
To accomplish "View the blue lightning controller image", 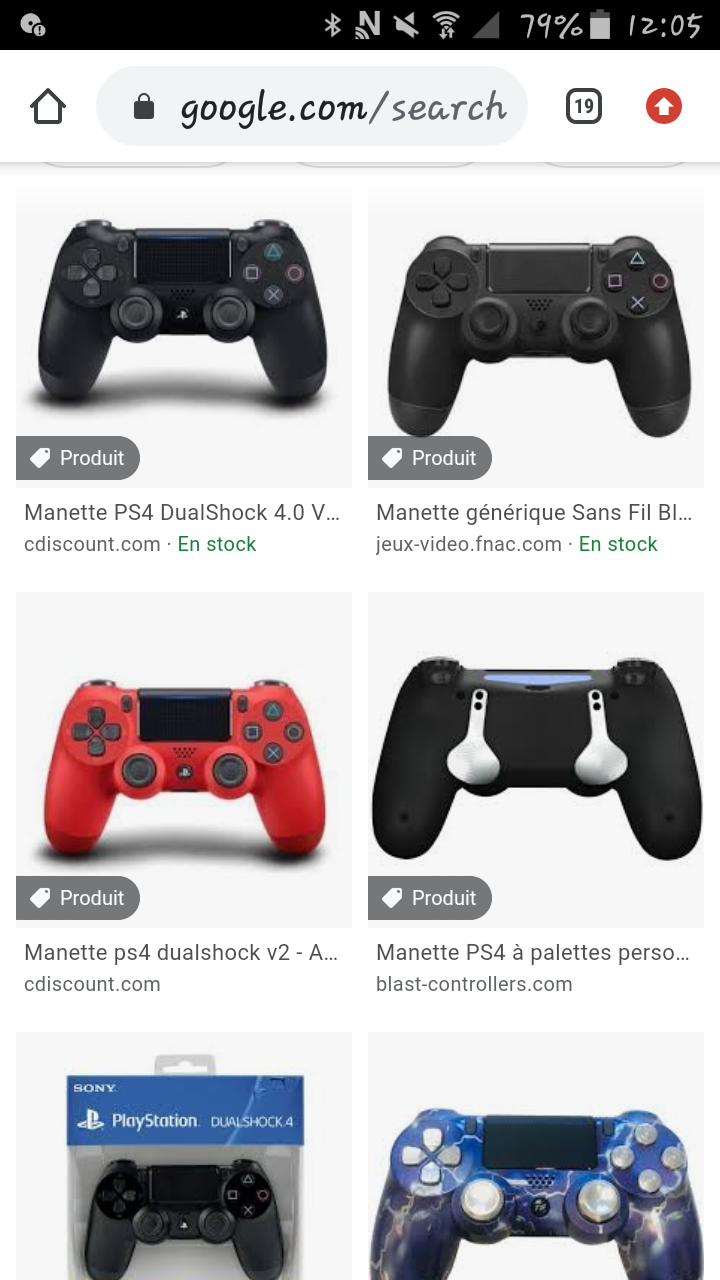I will [x=536, y=1160].
